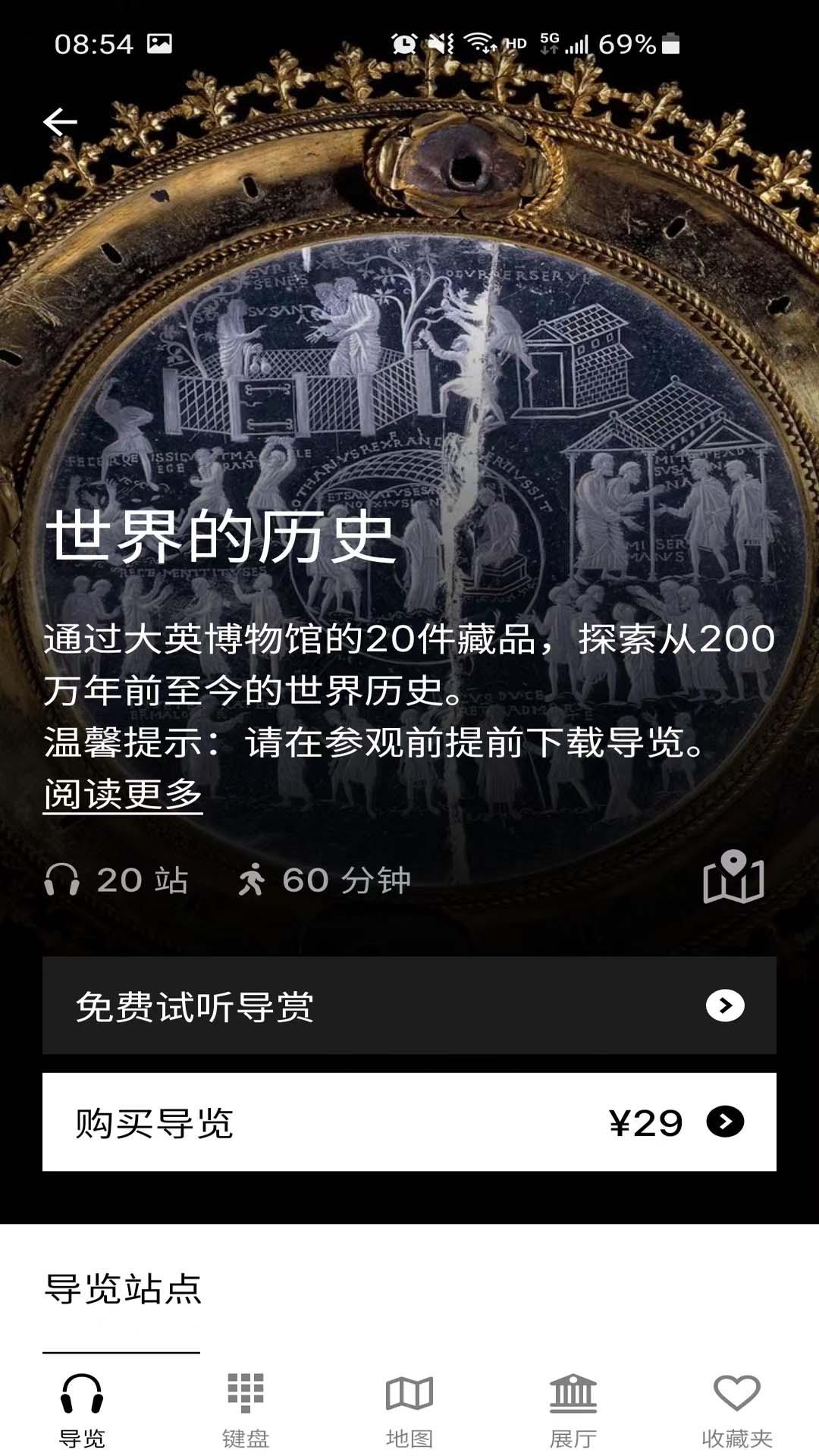Tap the walking figure icon beside 60 分钟
Viewport: 819px width, 1456px height.
pyautogui.click(x=254, y=880)
